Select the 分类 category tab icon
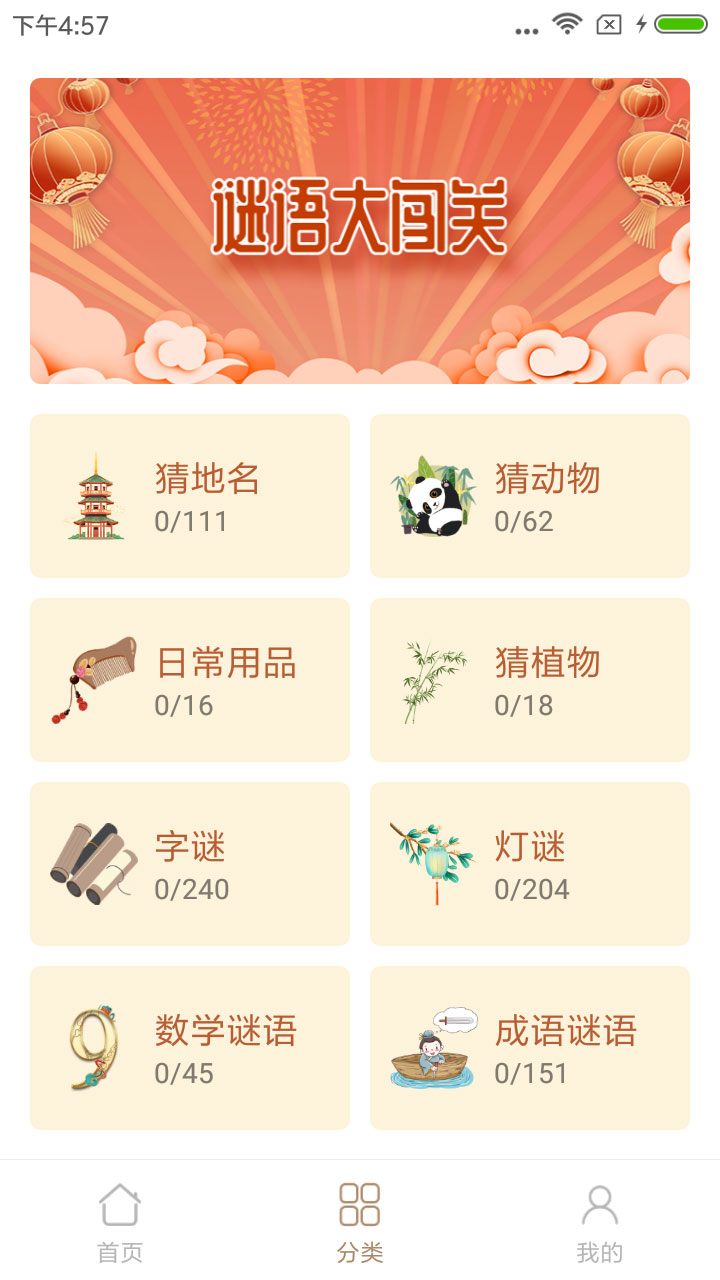Screen dimensions: 720x1280 click(359, 1206)
